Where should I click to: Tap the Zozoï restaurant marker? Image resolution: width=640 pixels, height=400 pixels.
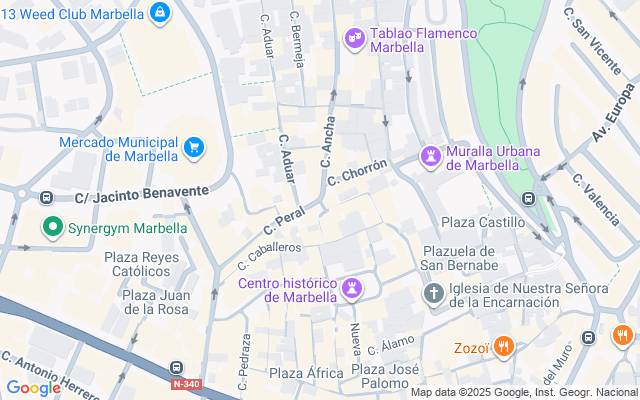(503, 345)
